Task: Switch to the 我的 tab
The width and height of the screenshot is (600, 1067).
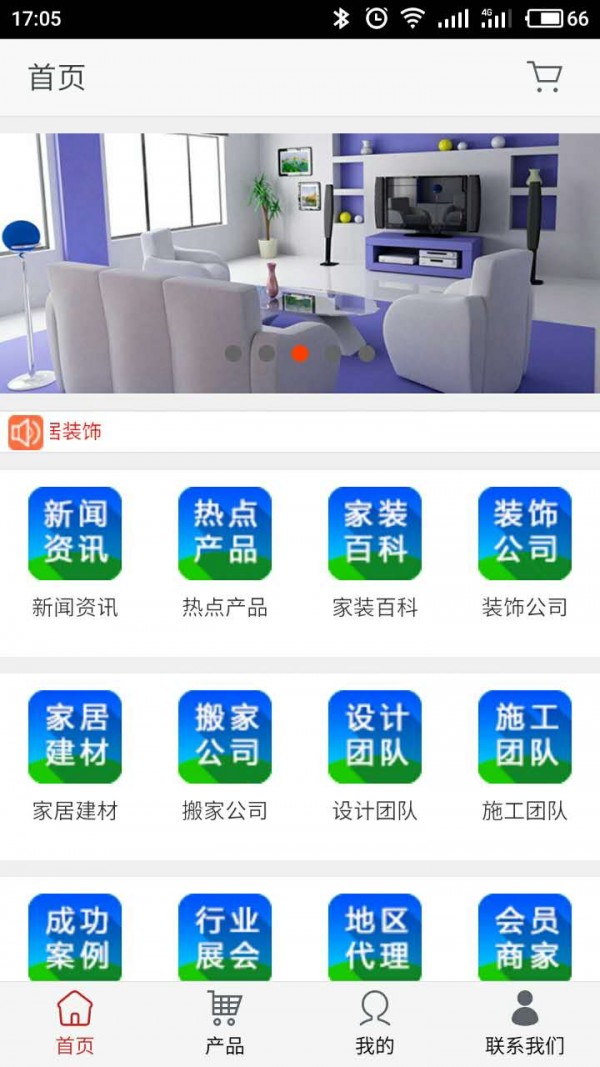Action: [375, 1023]
